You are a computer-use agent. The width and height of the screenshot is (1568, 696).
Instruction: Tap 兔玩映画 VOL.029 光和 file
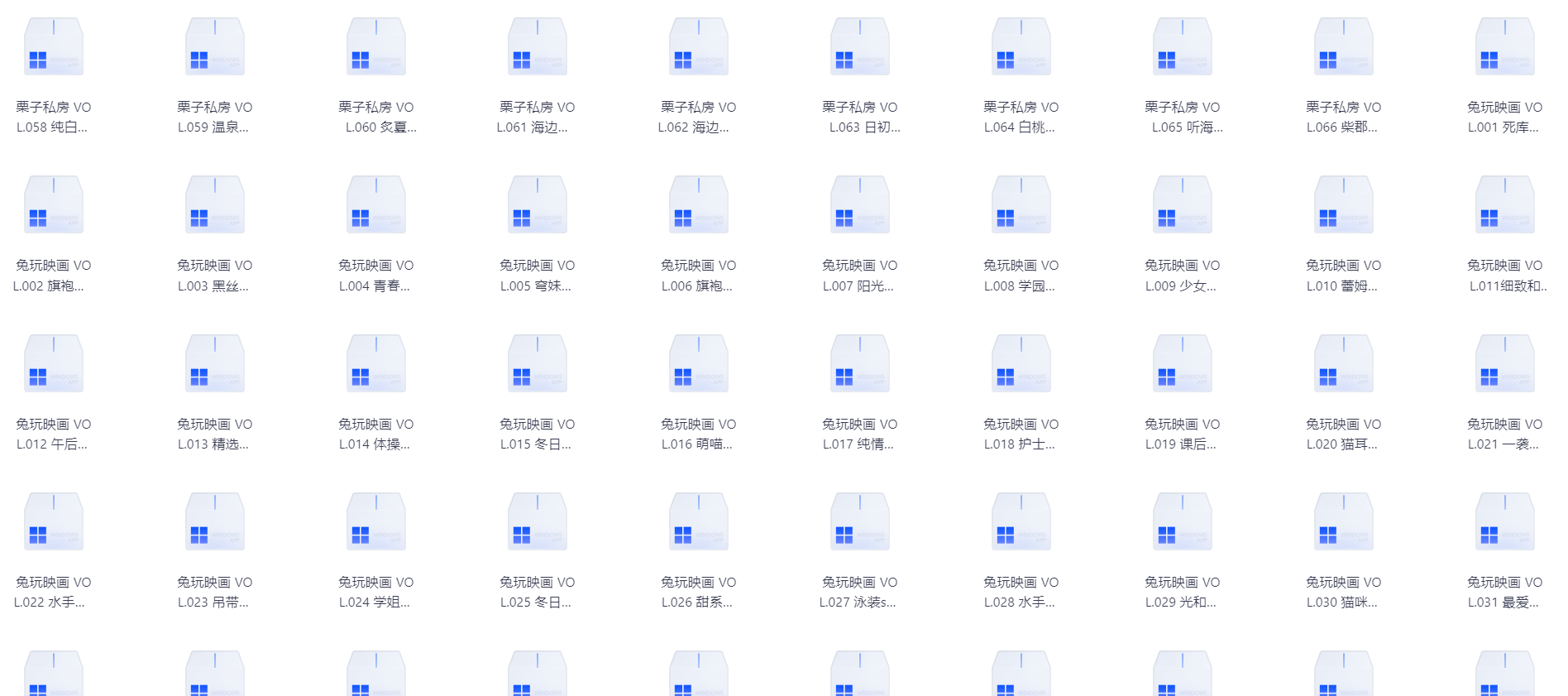coord(1183,523)
